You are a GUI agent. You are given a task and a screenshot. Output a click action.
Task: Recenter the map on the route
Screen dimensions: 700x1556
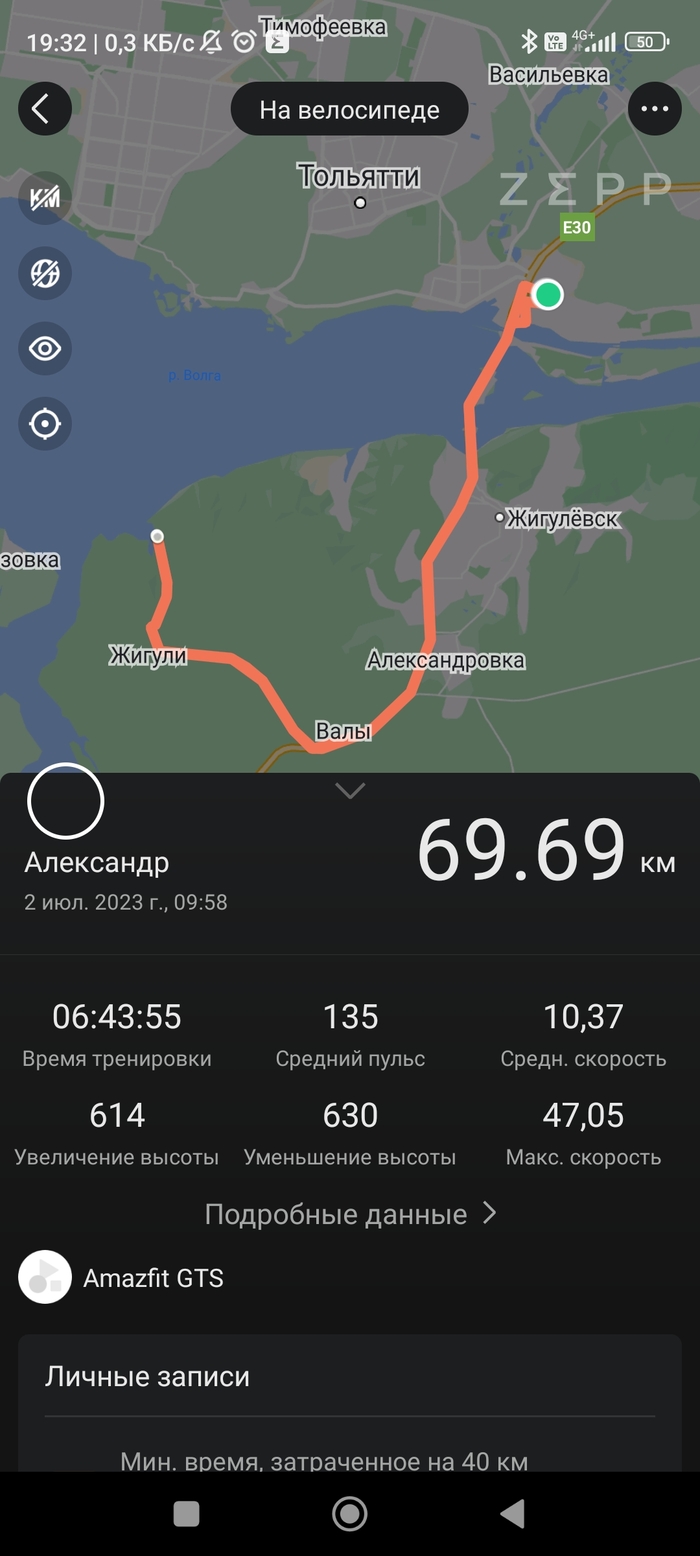tap(45, 424)
